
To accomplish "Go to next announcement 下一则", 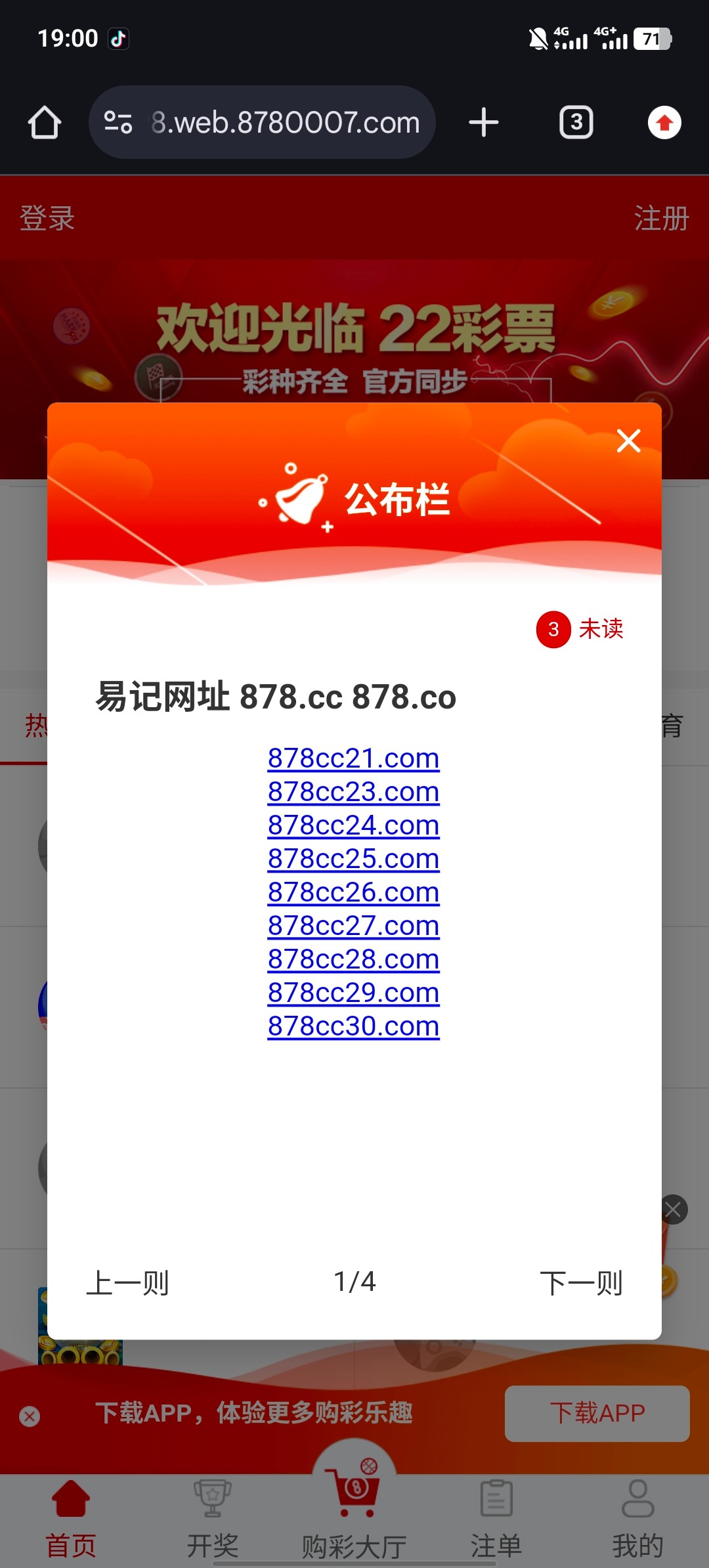I will (581, 1282).
